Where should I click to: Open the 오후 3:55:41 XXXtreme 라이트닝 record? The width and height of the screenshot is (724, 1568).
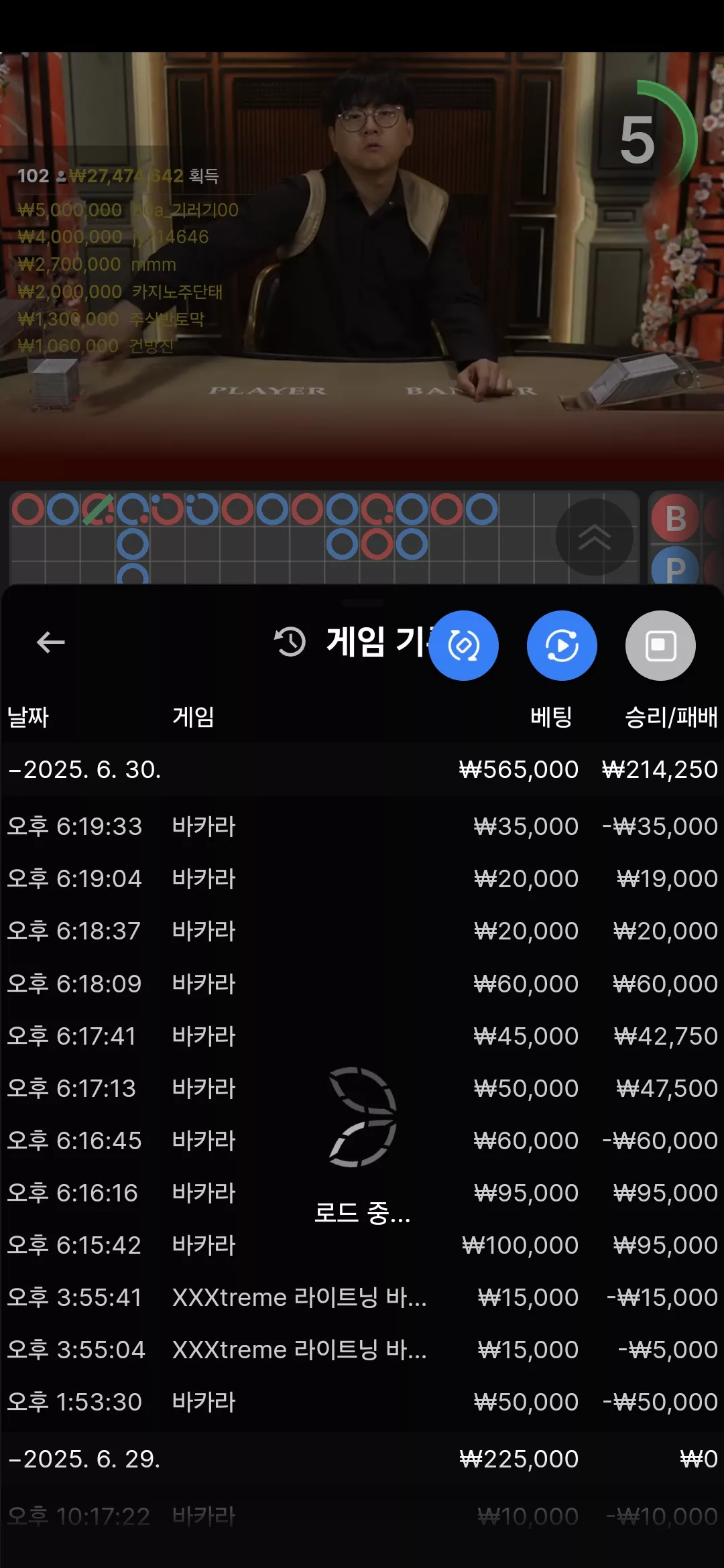click(362, 1297)
